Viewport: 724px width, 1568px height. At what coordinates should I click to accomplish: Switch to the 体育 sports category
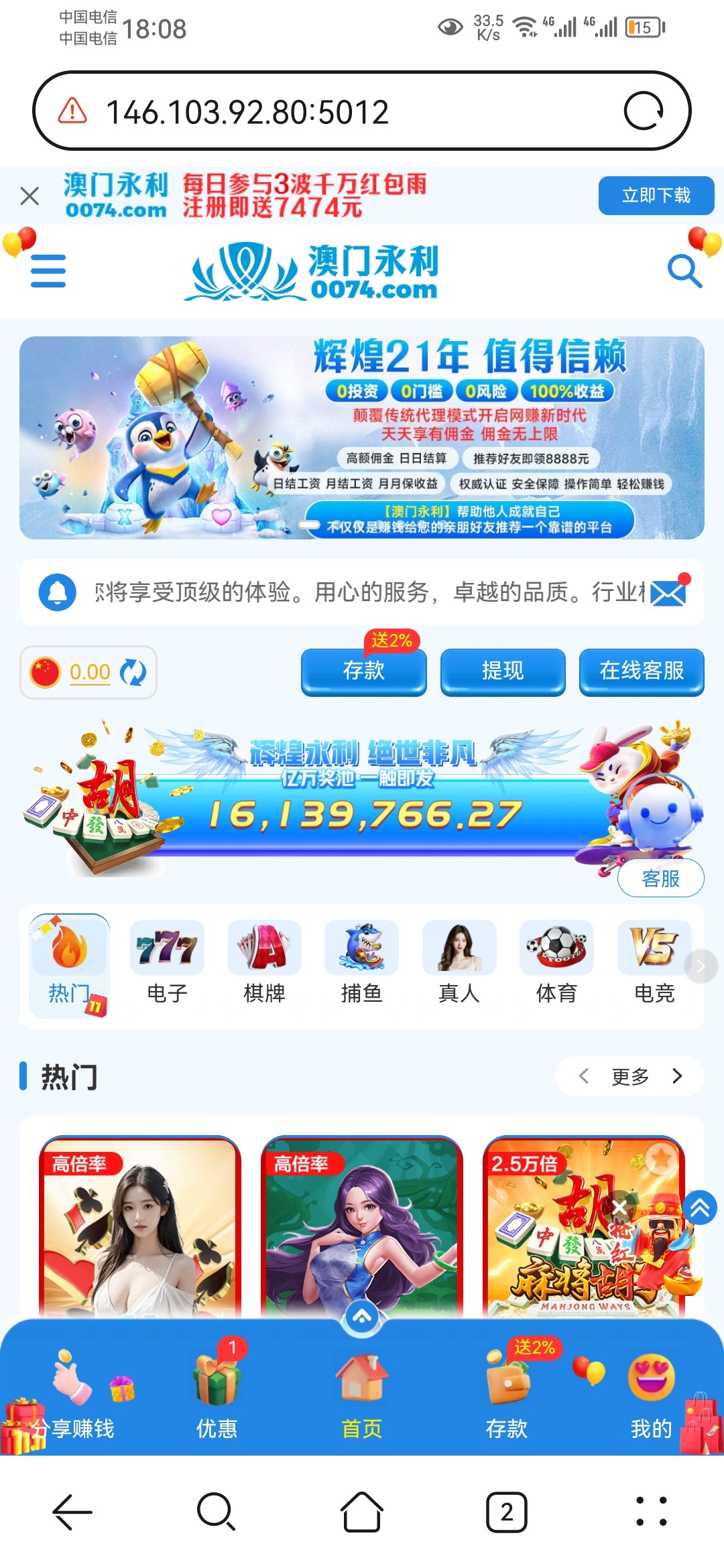pyautogui.click(x=556, y=962)
